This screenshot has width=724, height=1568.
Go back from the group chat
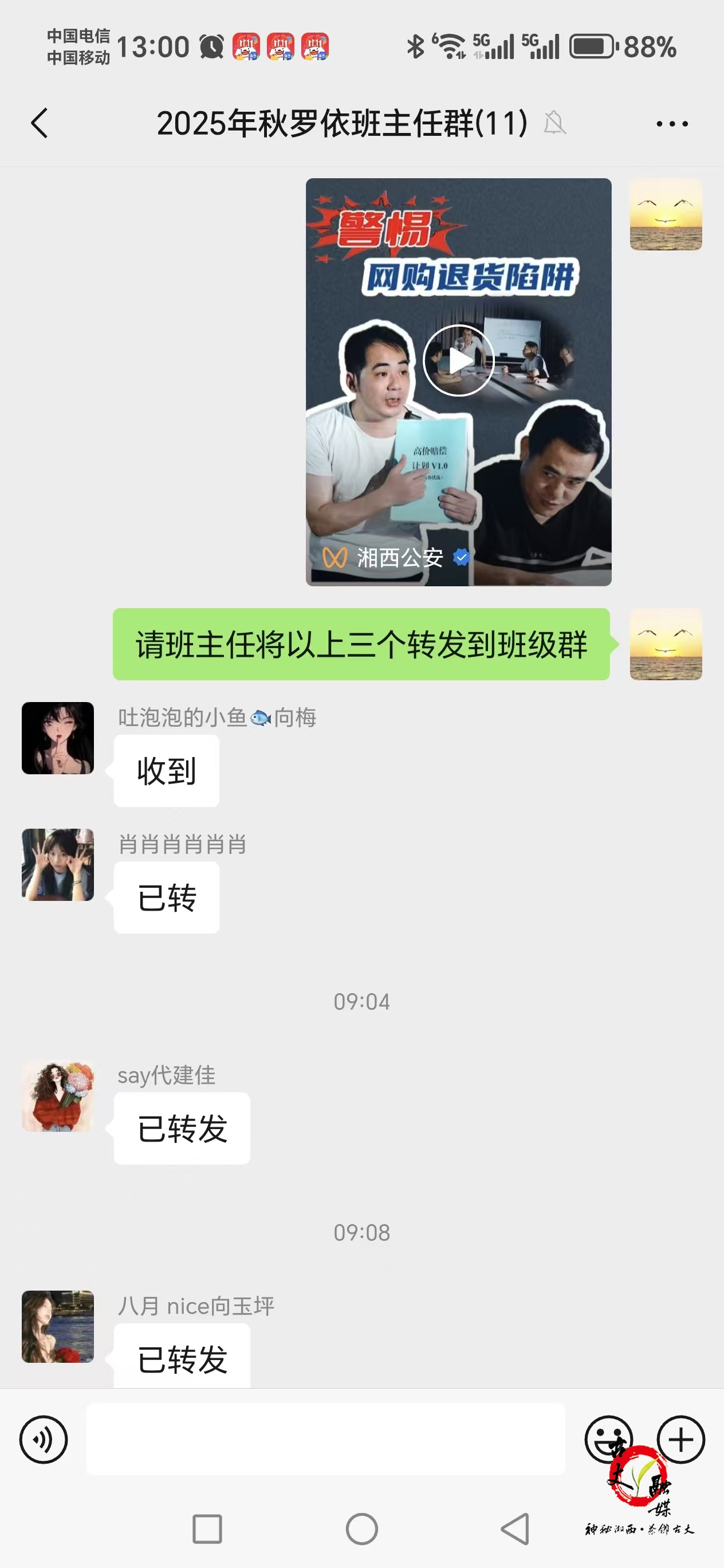click(40, 124)
